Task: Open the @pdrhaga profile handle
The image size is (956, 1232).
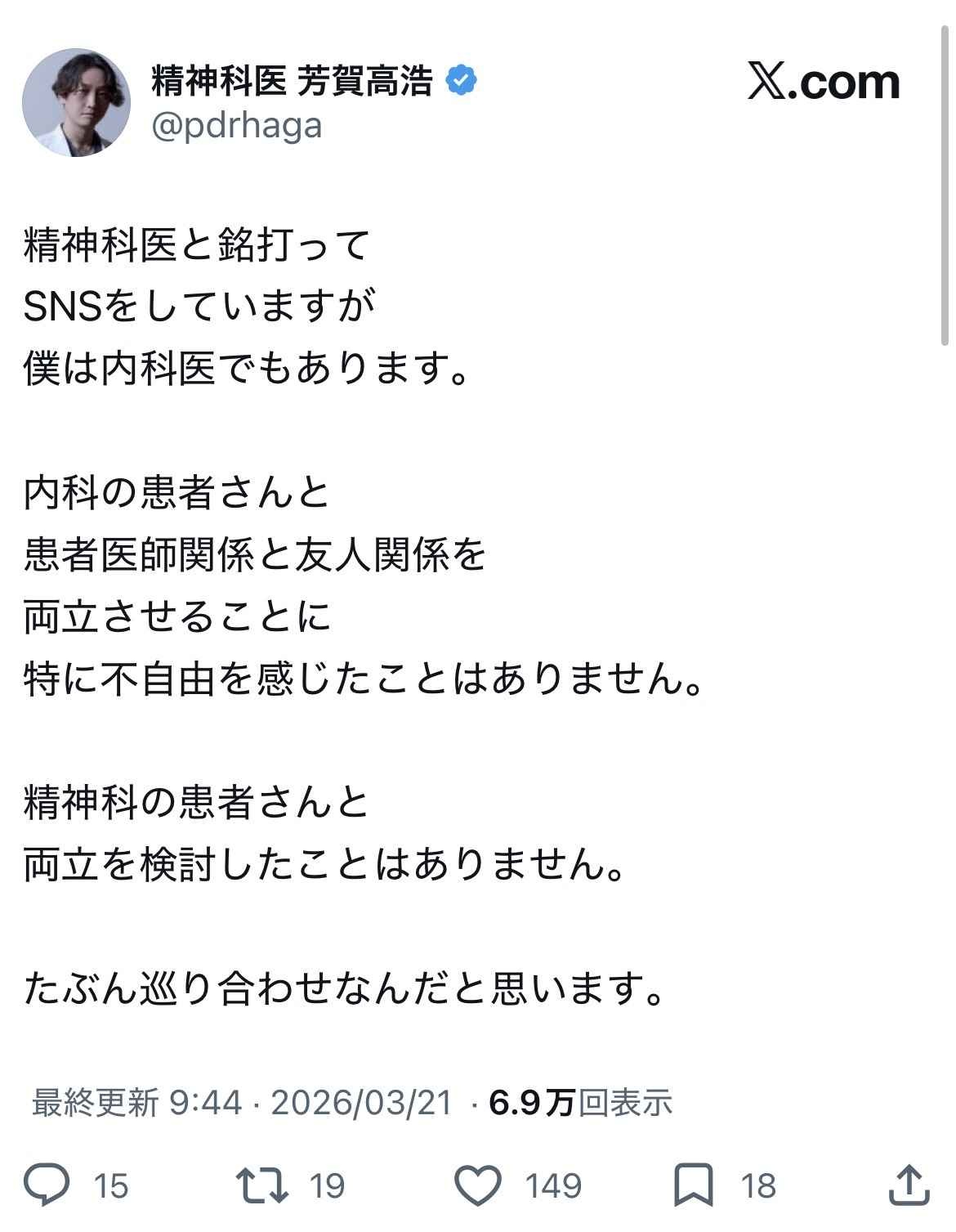Action: point(237,126)
